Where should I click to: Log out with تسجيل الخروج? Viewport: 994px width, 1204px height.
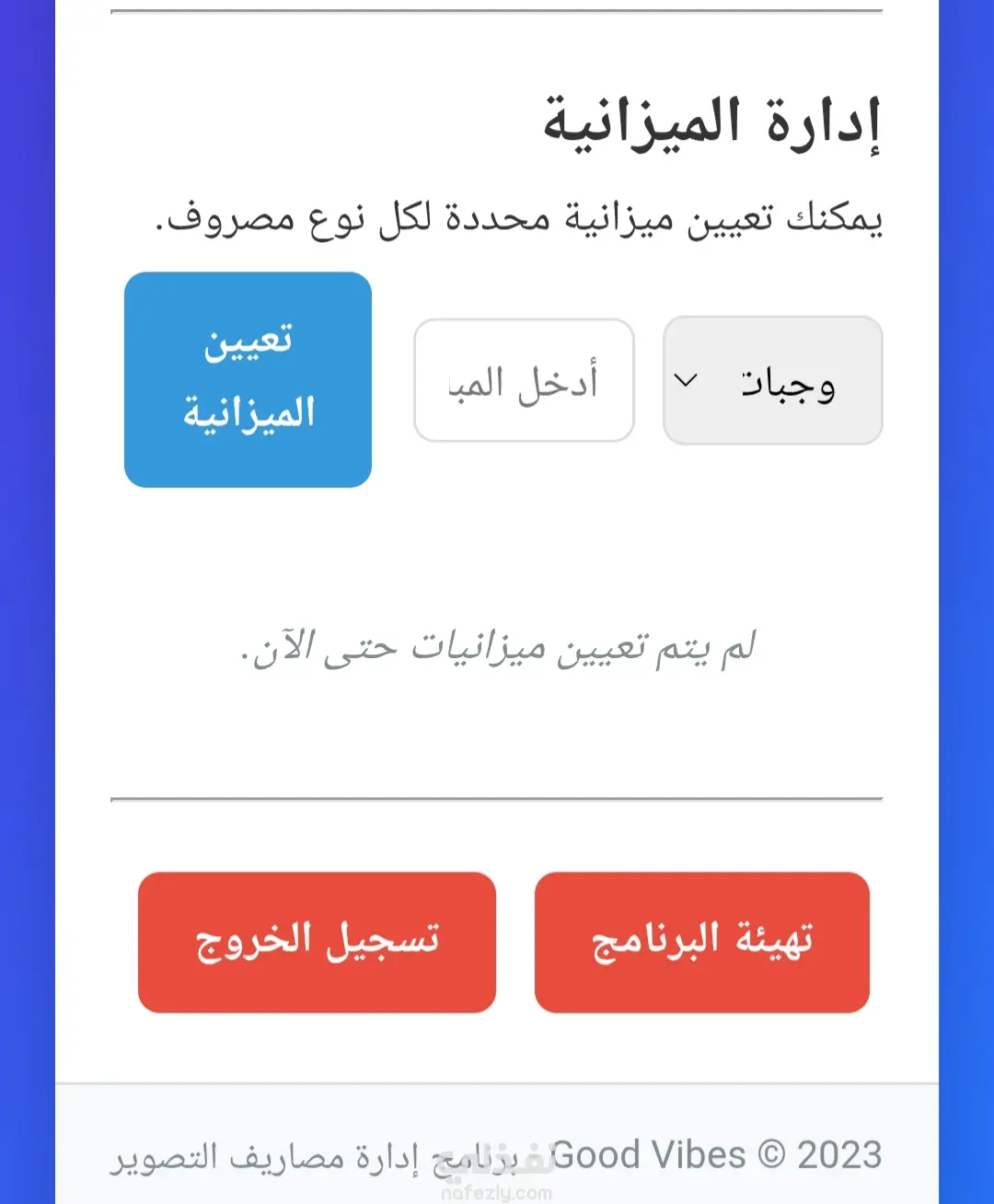tap(317, 942)
